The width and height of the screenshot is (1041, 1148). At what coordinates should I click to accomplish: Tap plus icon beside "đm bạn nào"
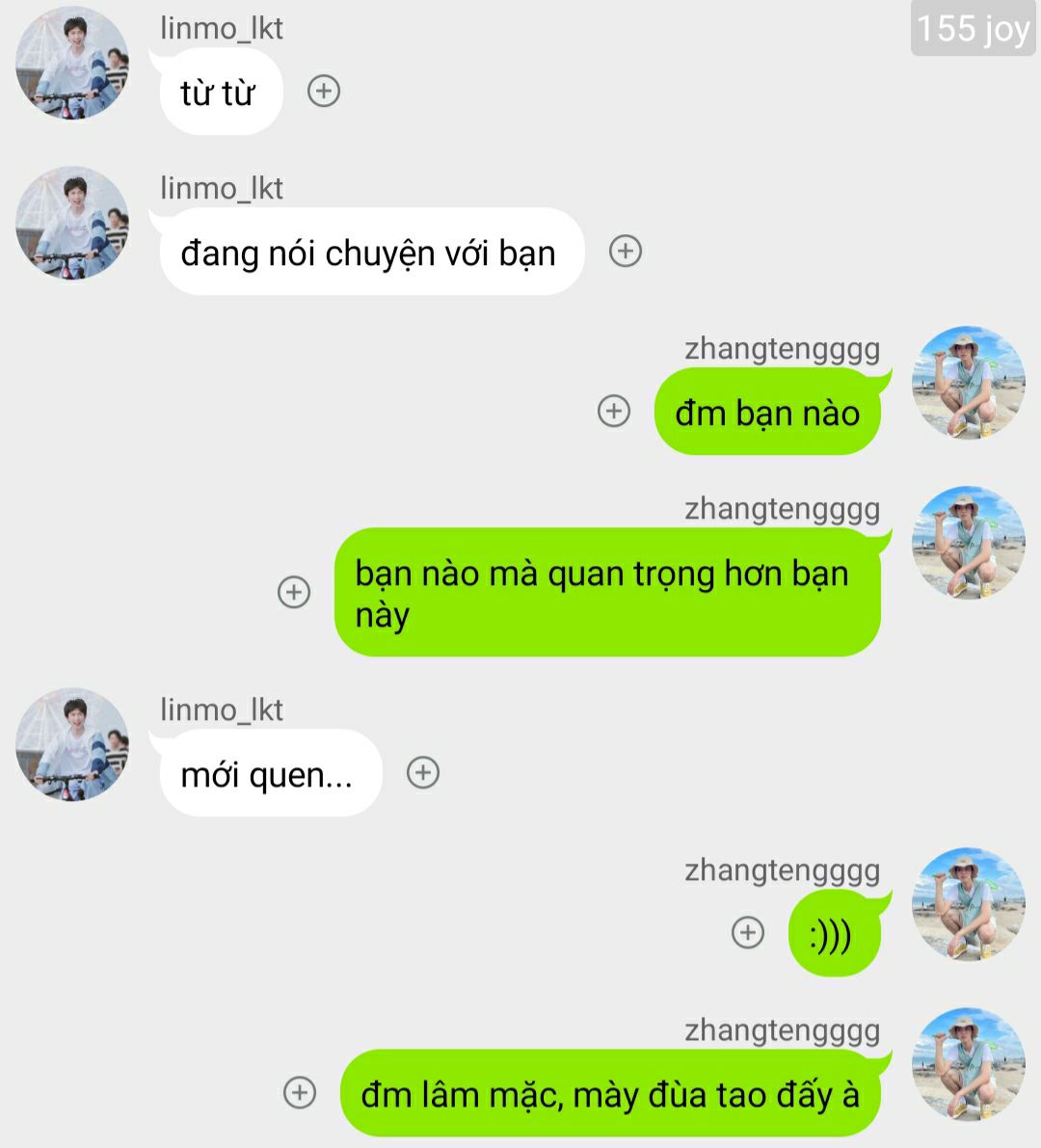[x=614, y=411]
